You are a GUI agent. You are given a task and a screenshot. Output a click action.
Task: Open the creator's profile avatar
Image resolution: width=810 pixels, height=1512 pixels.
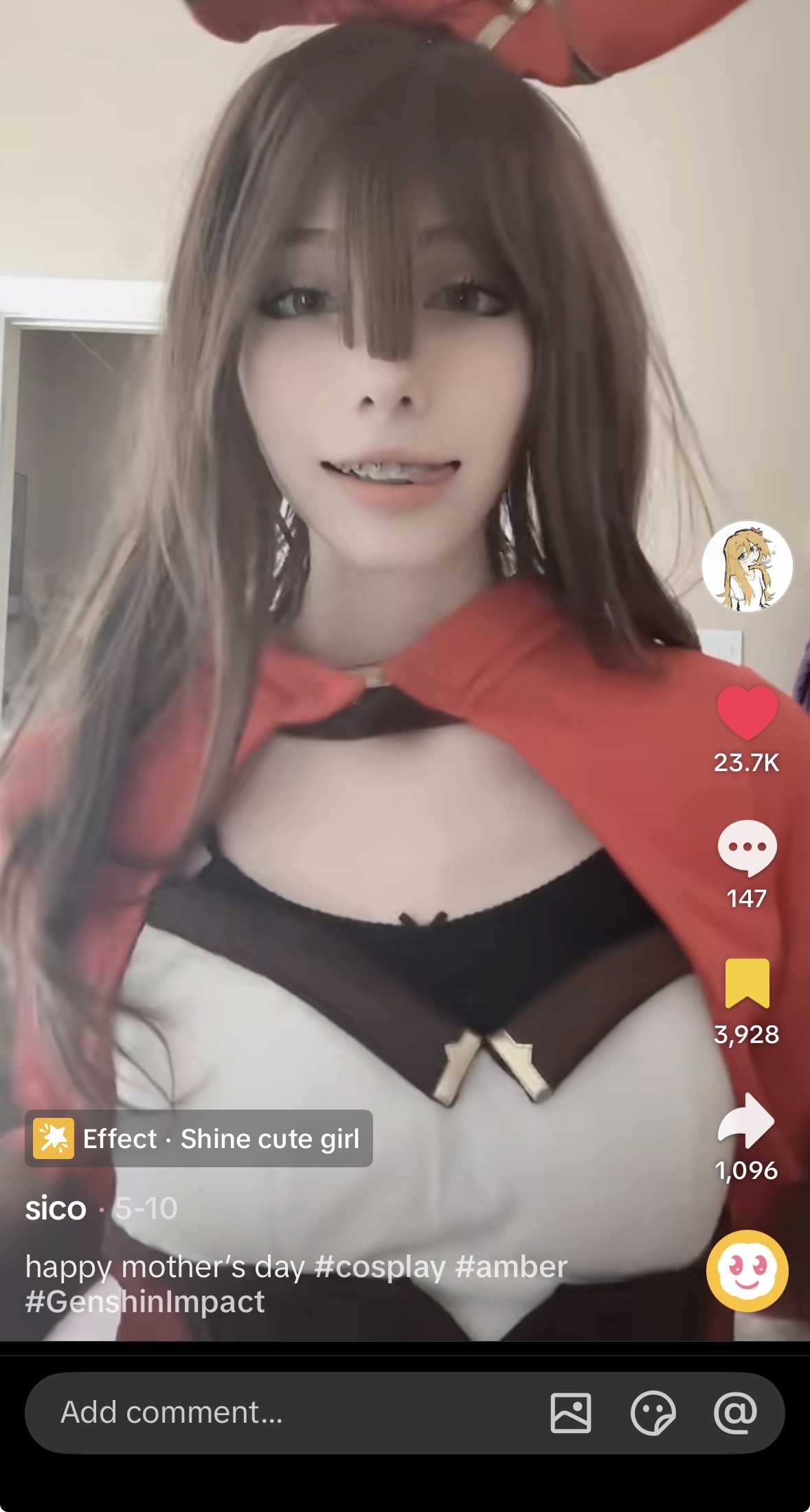[x=747, y=566]
